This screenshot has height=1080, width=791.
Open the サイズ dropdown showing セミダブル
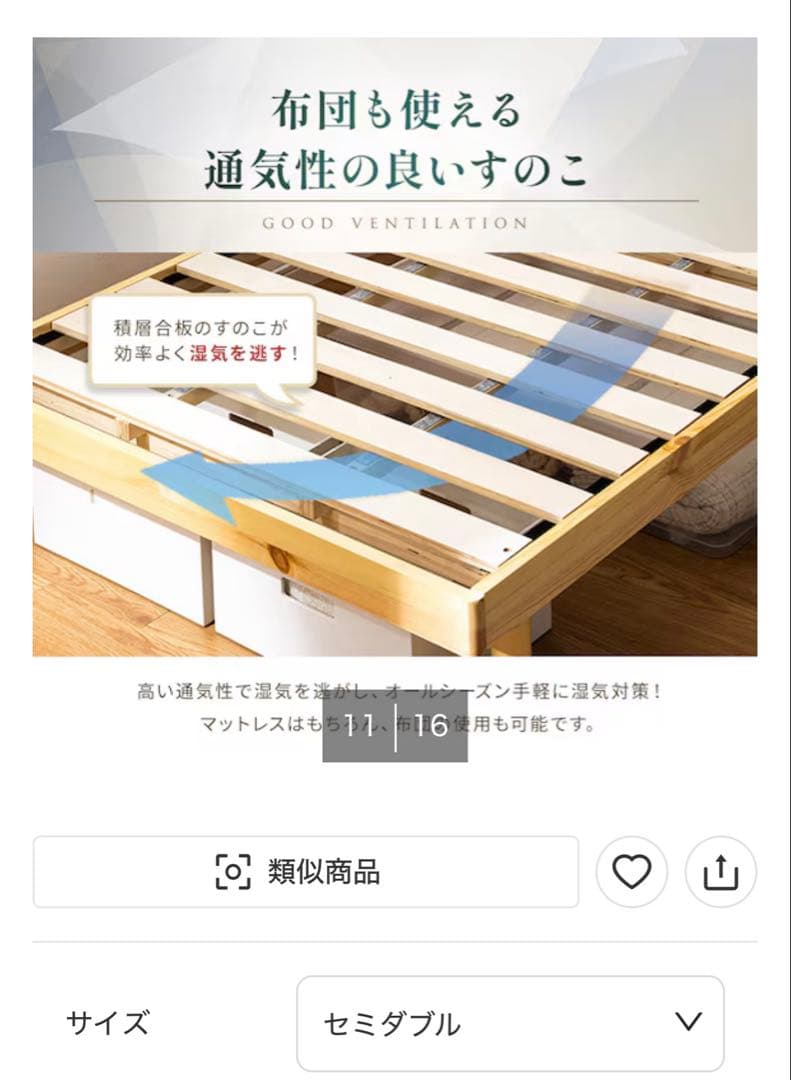(x=510, y=1023)
